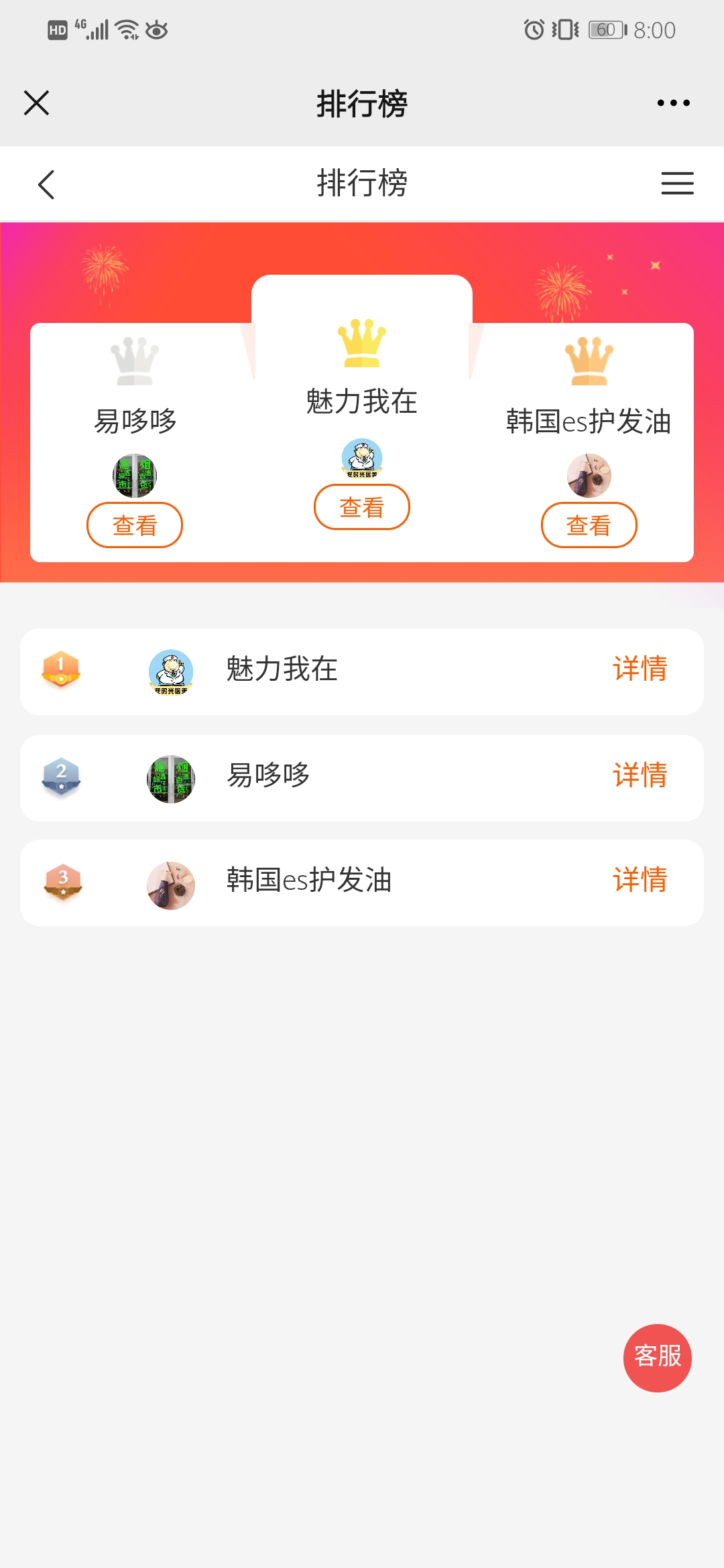Open 详情 for second-ranked 易哆哆

point(640,775)
